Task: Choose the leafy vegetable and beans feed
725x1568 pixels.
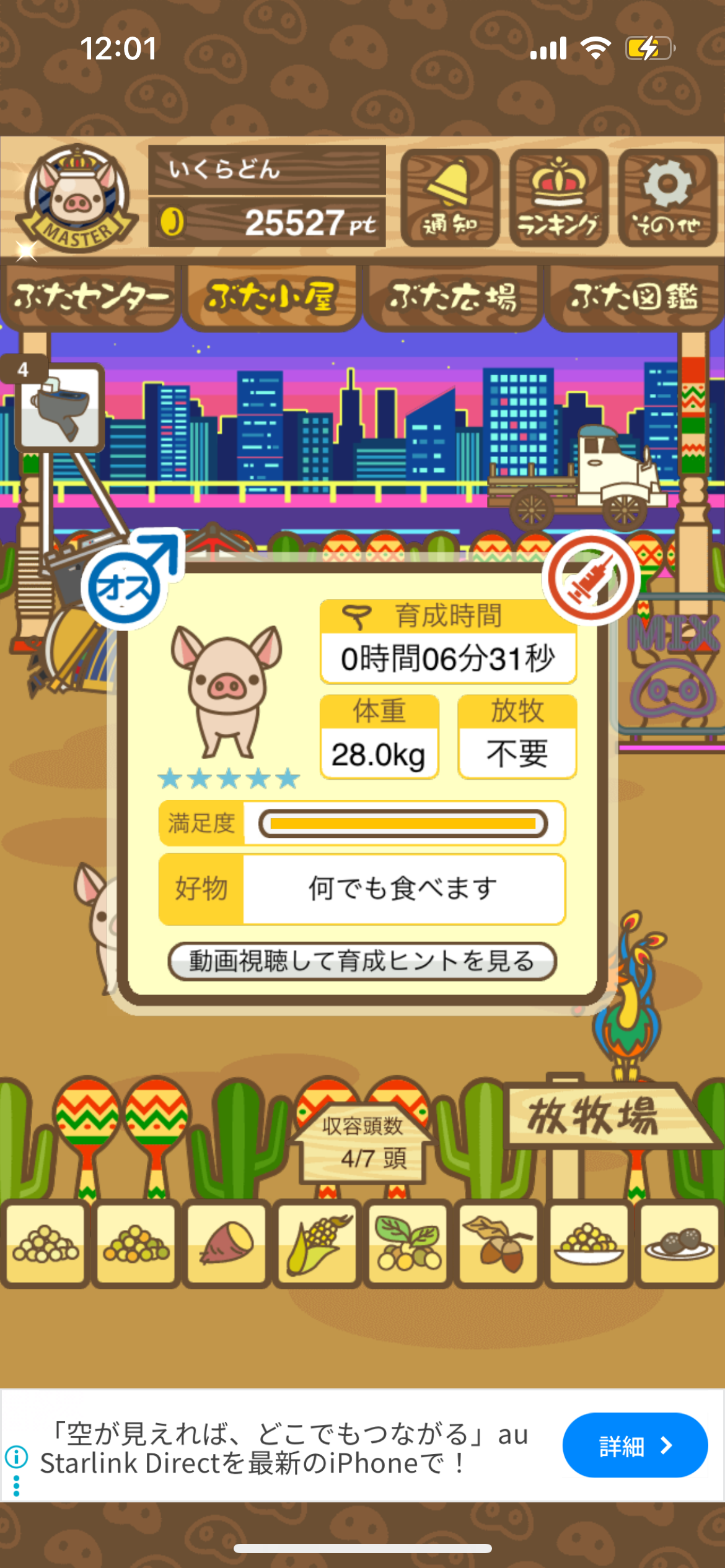Action: [x=407, y=1244]
